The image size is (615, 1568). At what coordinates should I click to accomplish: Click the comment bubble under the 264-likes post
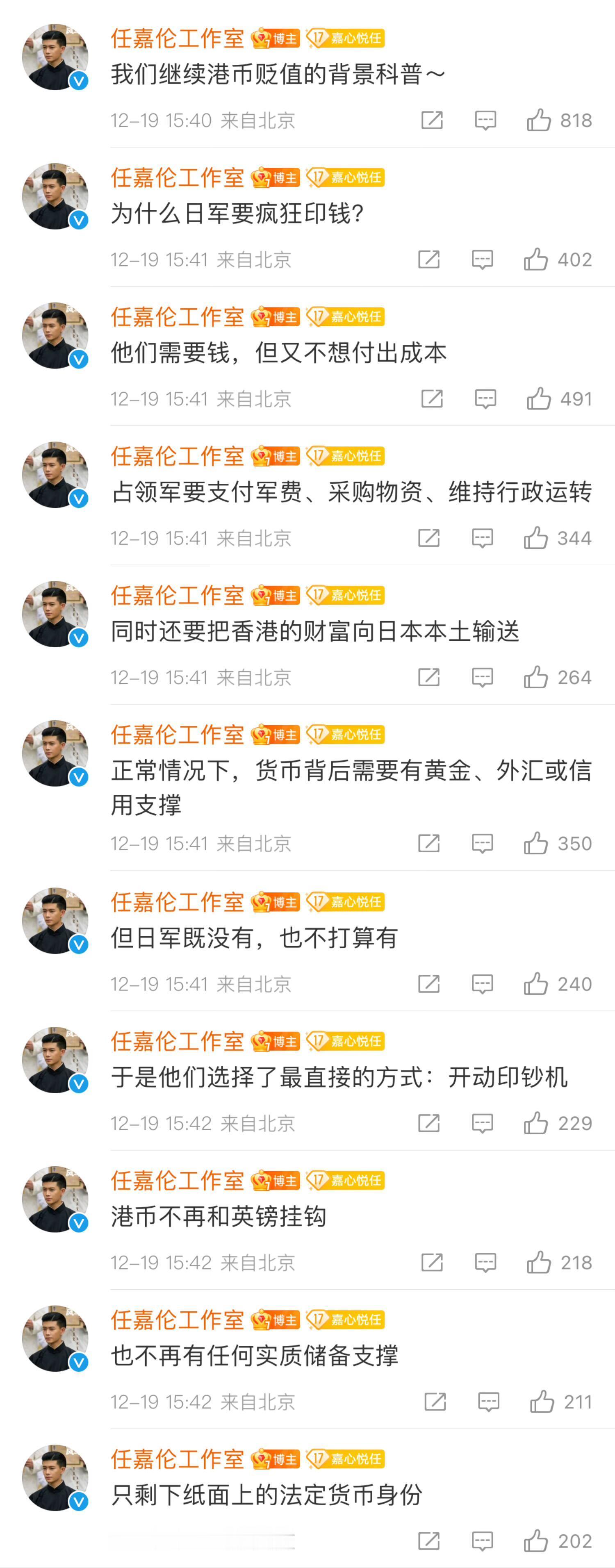483,677
